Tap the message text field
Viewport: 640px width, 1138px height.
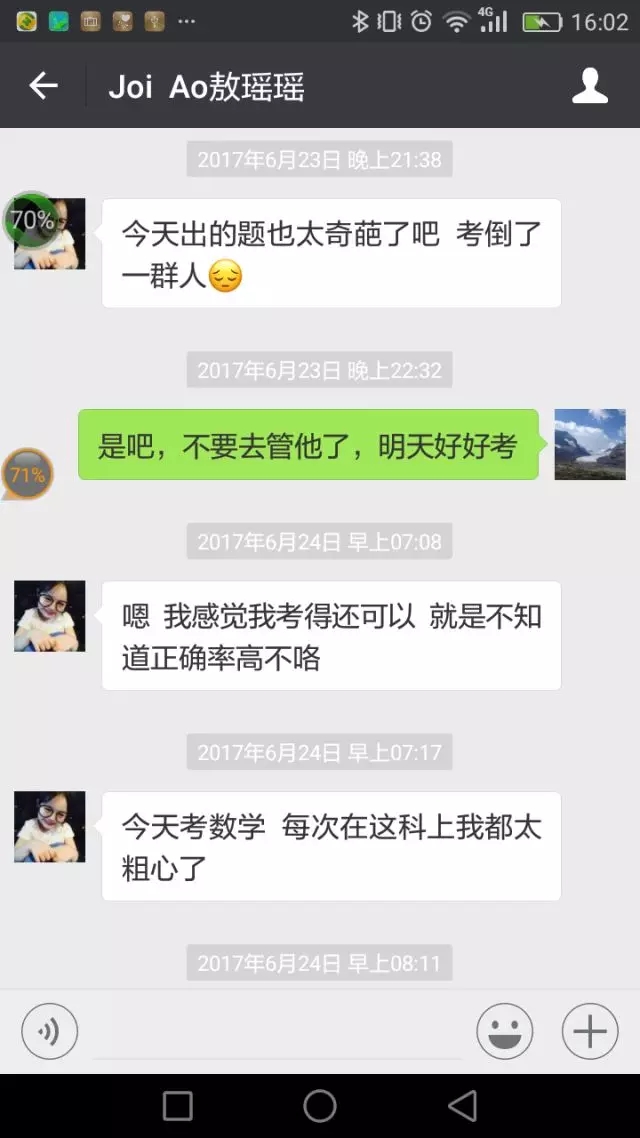tap(277, 1032)
